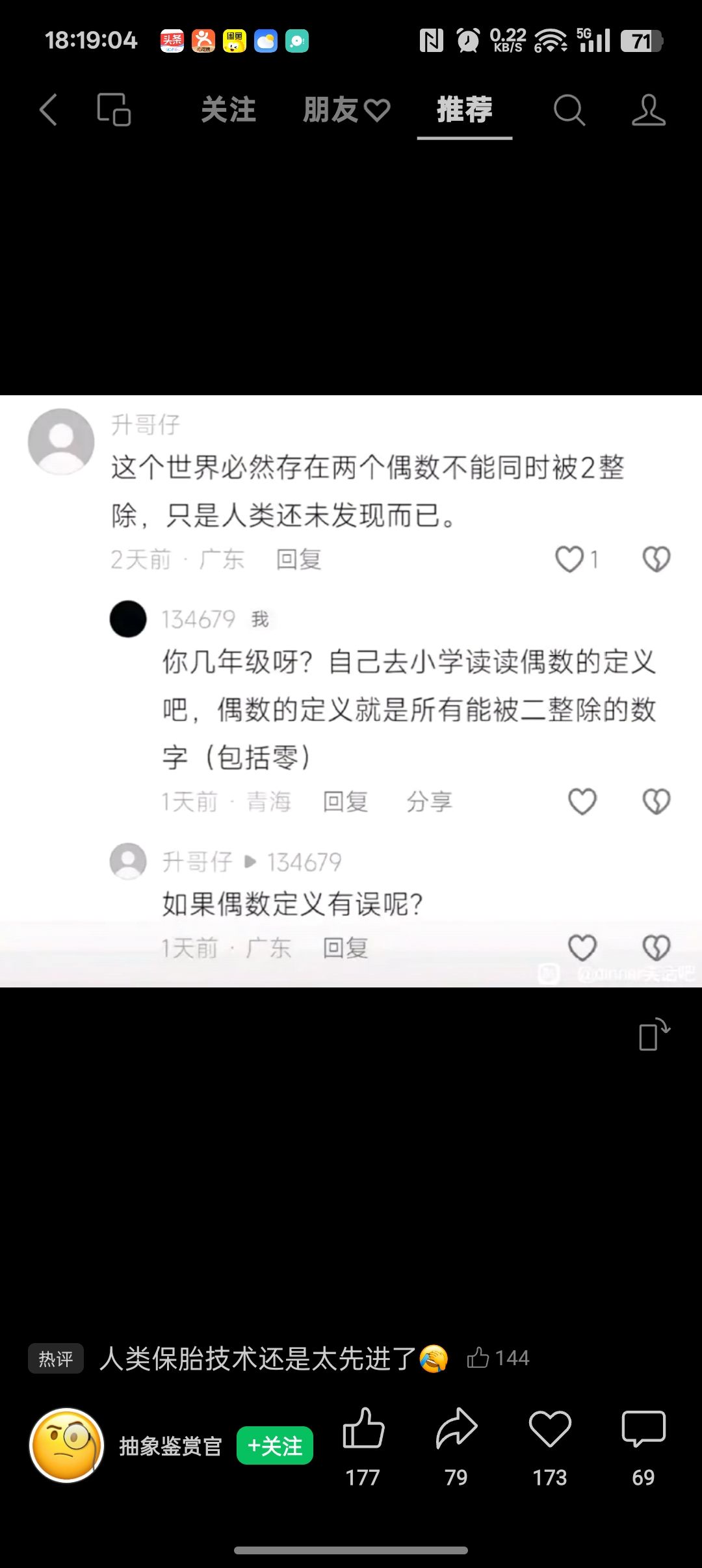Share this video using the arrow icon
This screenshot has height=1568, width=702.
pyautogui.click(x=456, y=1429)
